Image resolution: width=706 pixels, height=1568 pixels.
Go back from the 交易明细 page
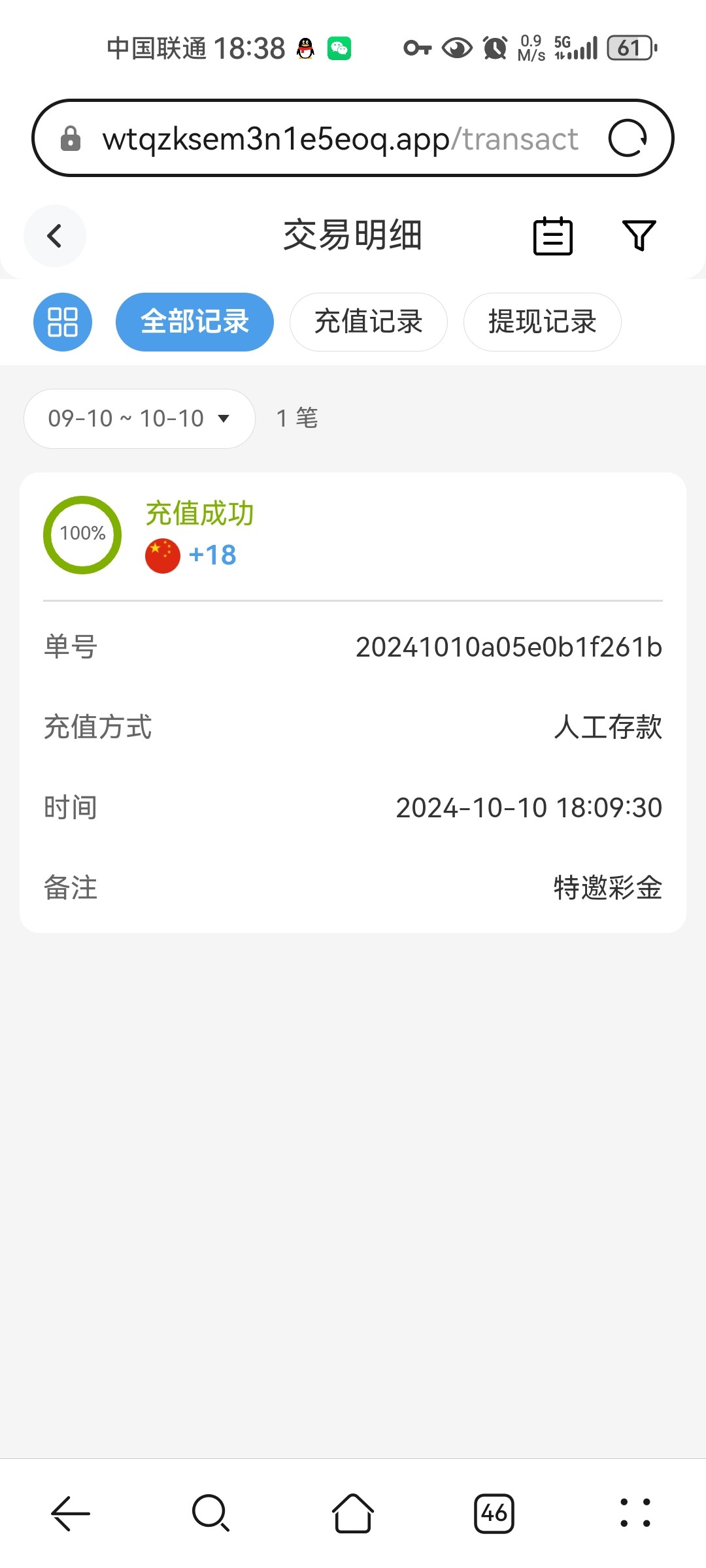(55, 236)
